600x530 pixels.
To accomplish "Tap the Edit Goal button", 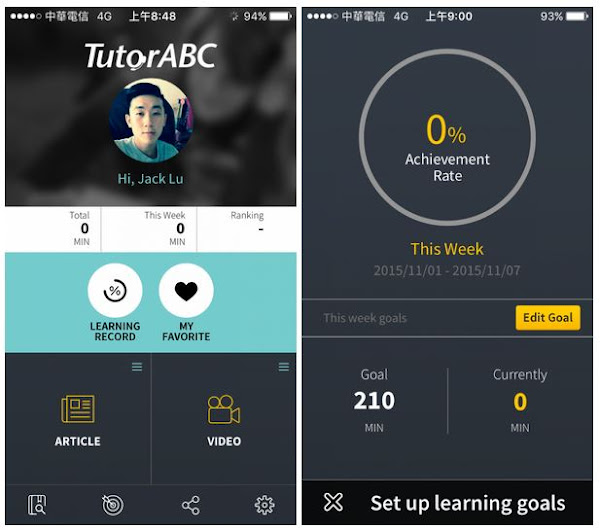I will pyautogui.click(x=548, y=318).
